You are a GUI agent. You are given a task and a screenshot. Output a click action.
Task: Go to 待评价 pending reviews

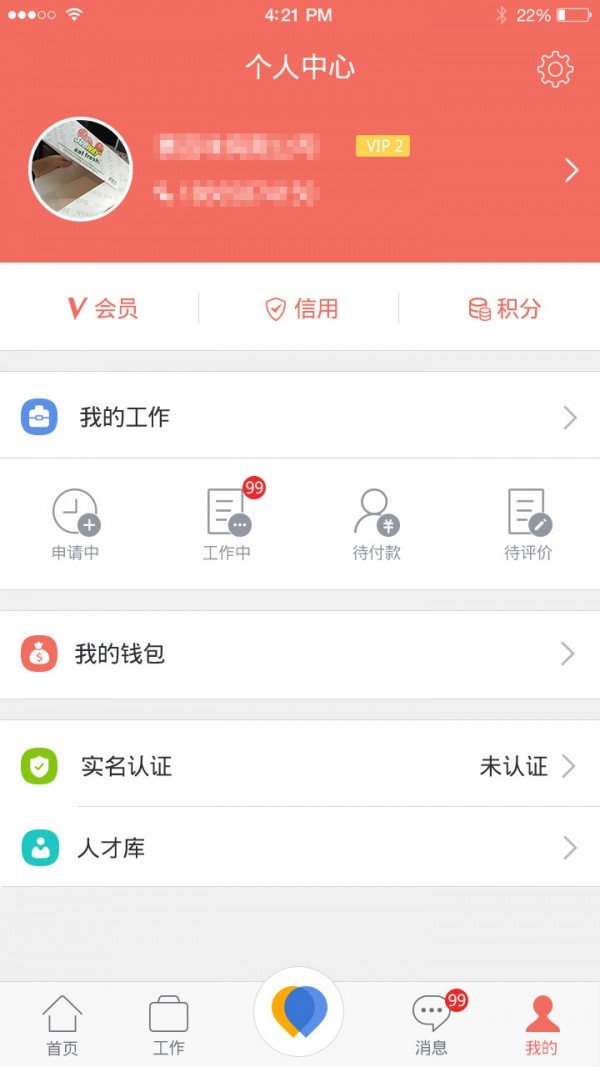coord(528,524)
